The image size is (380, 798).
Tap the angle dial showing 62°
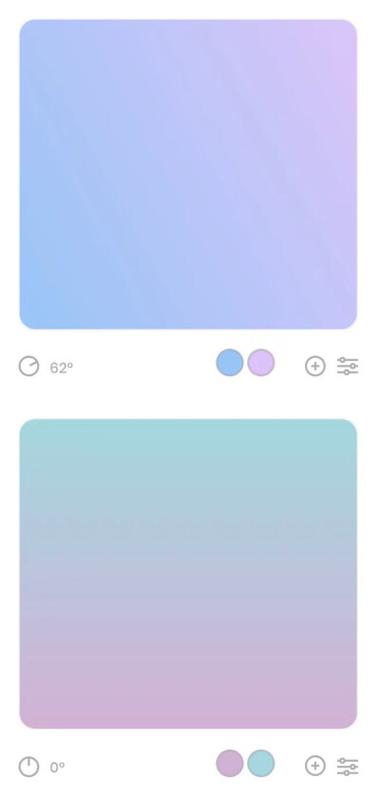(x=29, y=366)
